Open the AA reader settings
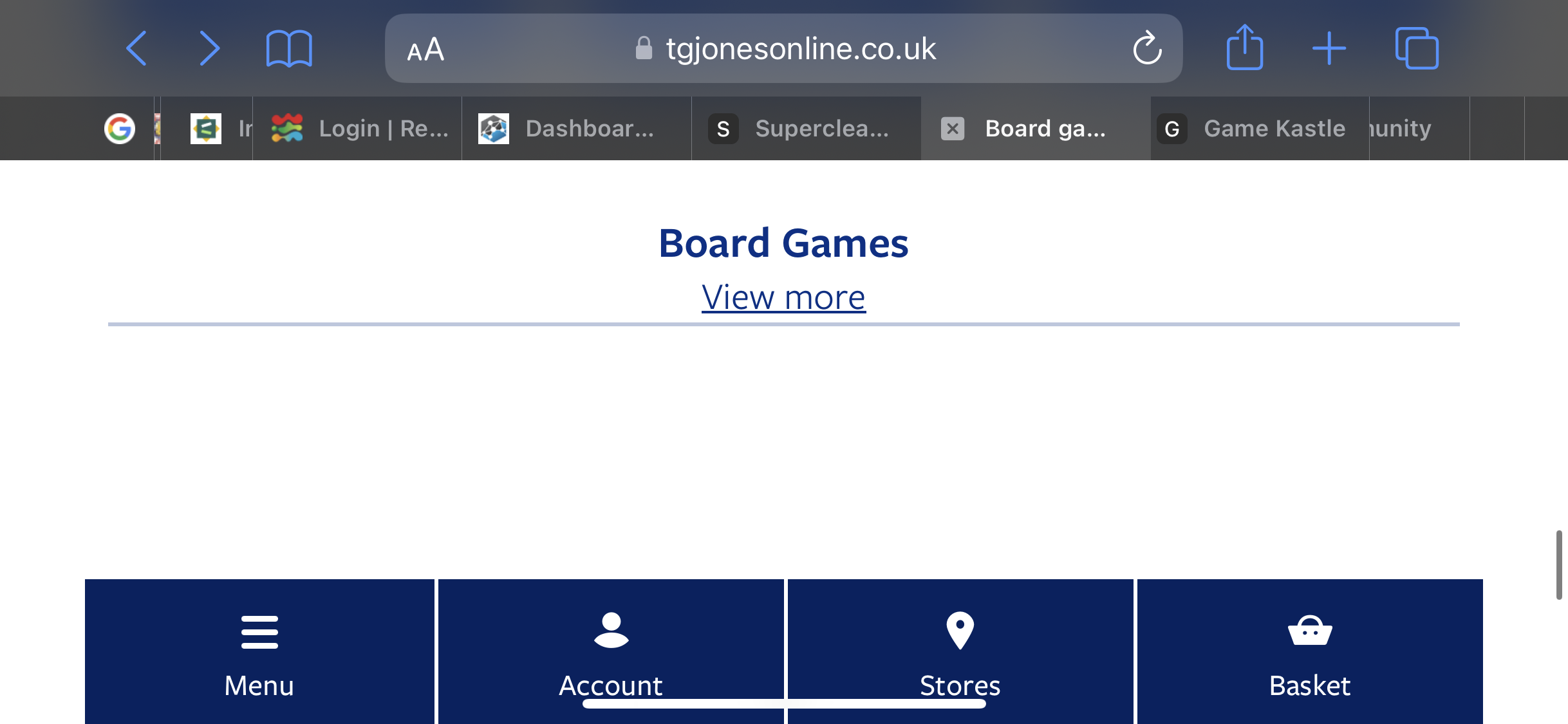 click(x=425, y=50)
